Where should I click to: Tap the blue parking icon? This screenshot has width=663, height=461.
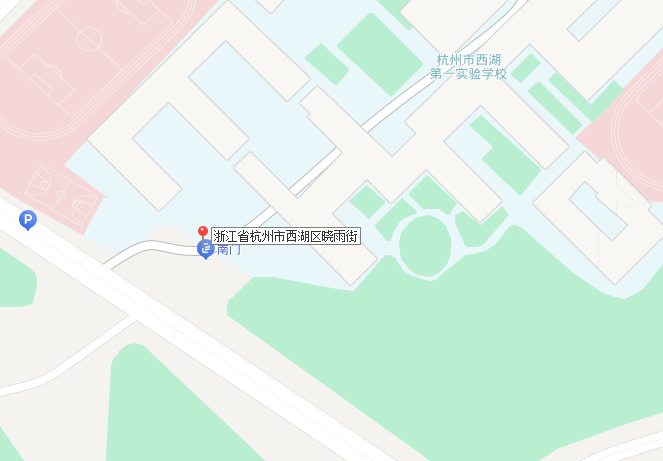pos(28,220)
